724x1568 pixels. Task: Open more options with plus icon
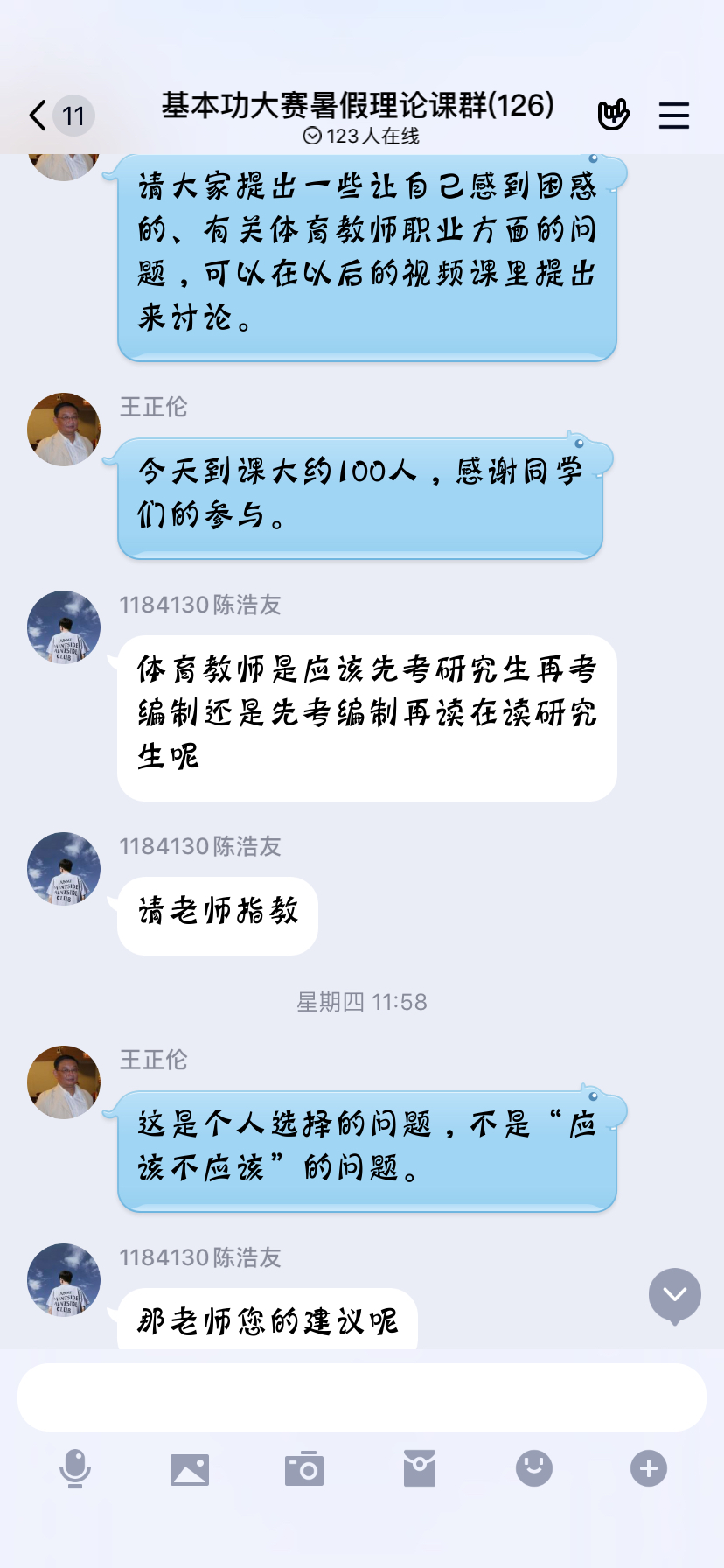tap(649, 1468)
